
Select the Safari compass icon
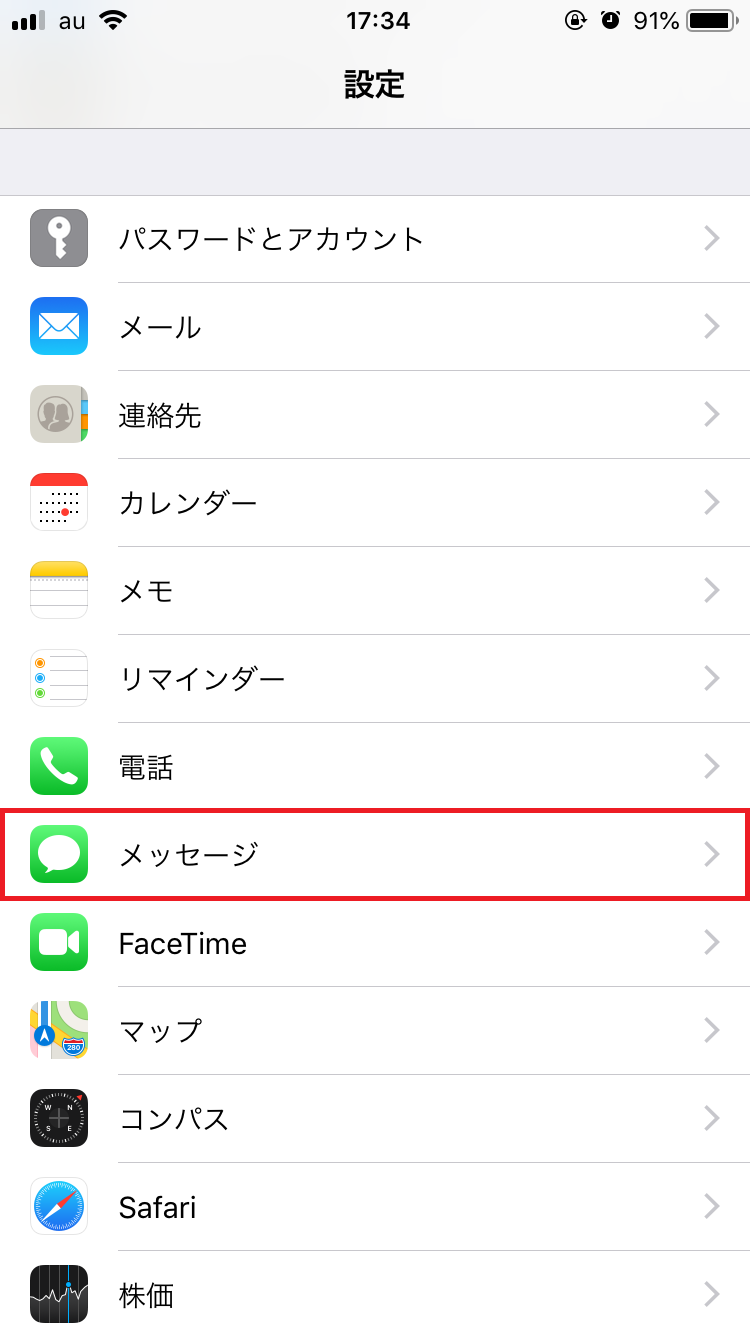58,1206
